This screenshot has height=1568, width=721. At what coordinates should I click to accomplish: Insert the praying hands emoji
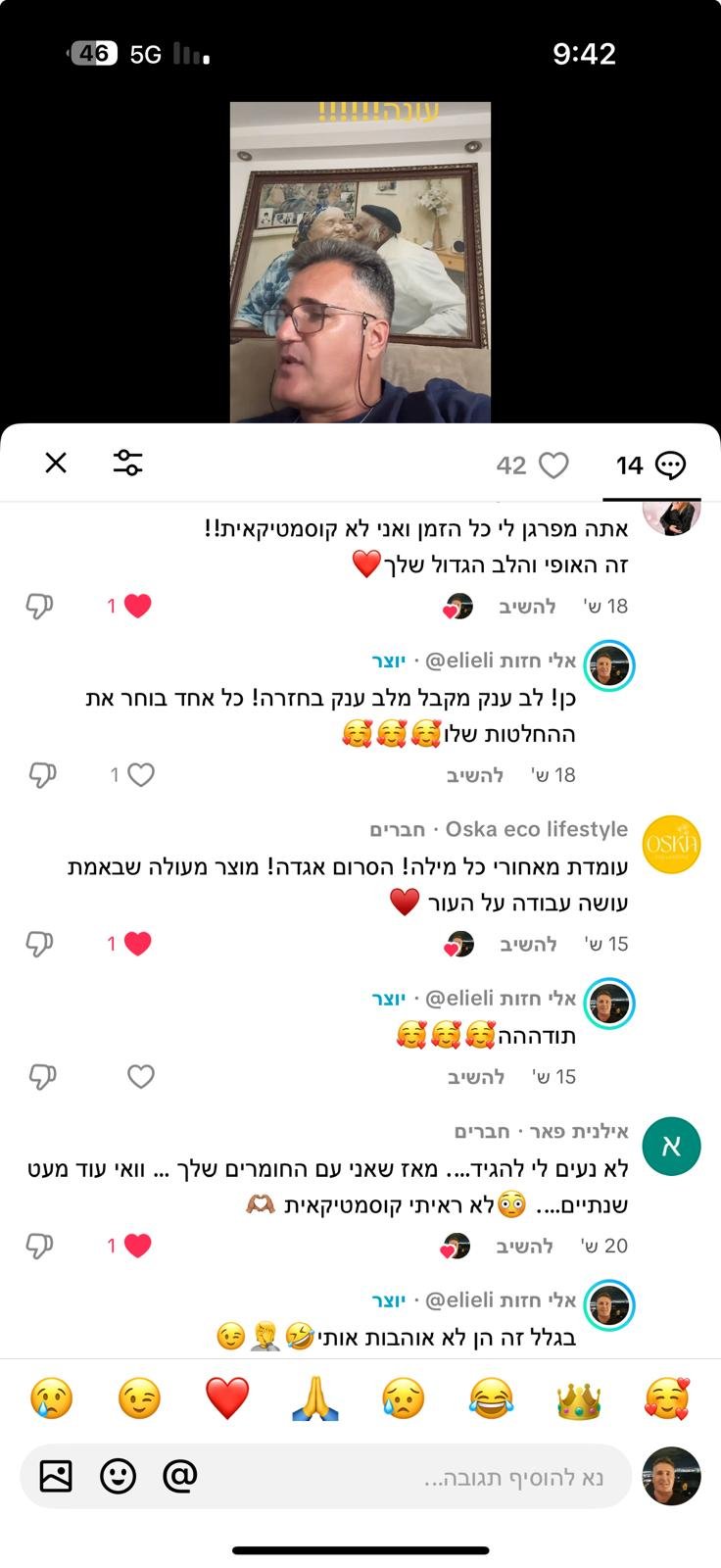315,1398
